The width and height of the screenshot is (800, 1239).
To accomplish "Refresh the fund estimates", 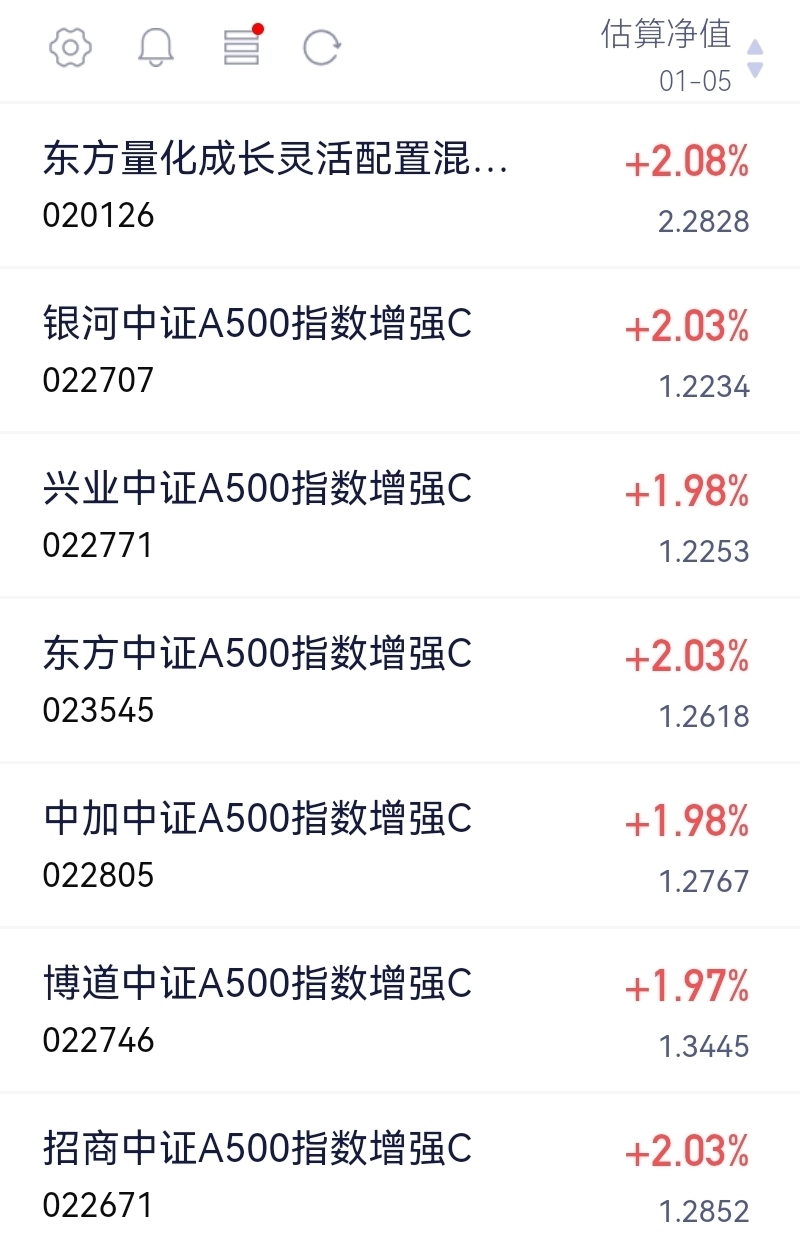I will point(322,47).
